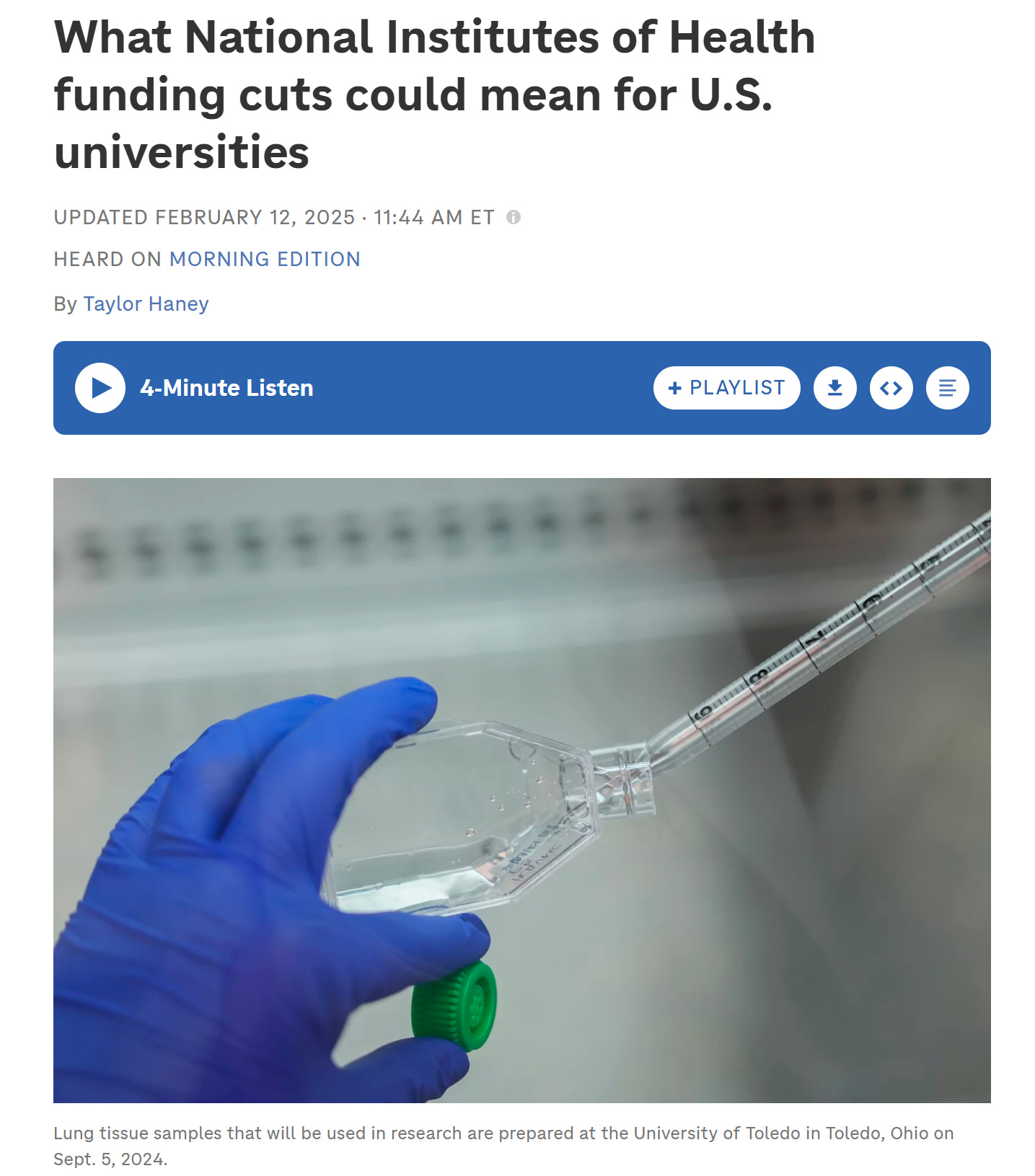The height and width of the screenshot is (1176, 1035).
Task: Play the 4-Minute Listen audio
Action: coord(100,388)
